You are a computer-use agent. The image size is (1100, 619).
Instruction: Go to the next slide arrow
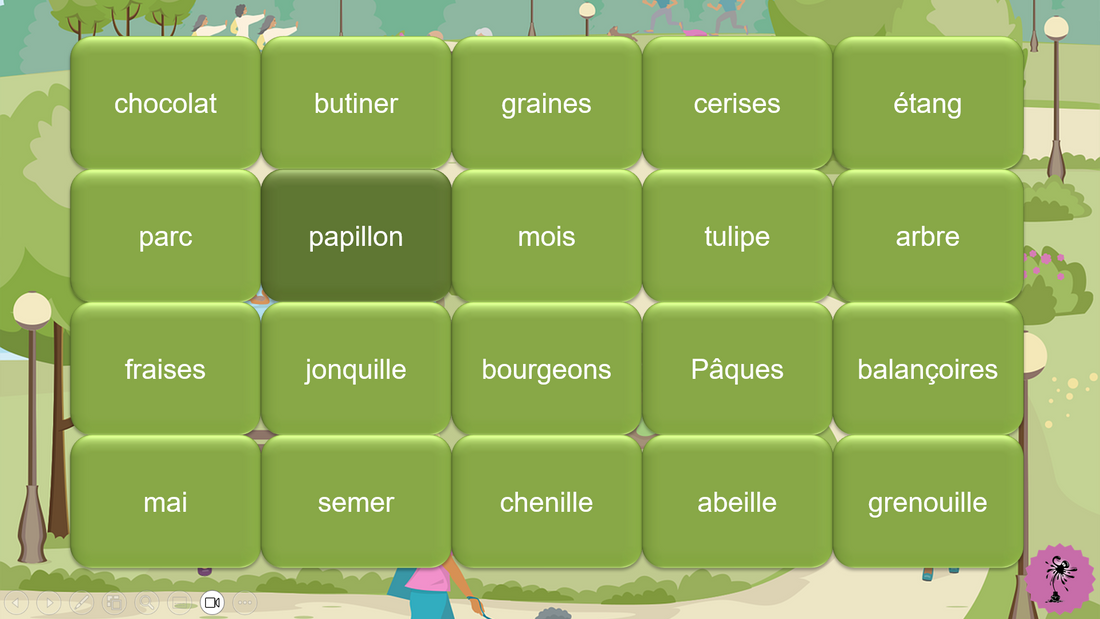pyautogui.click(x=48, y=603)
